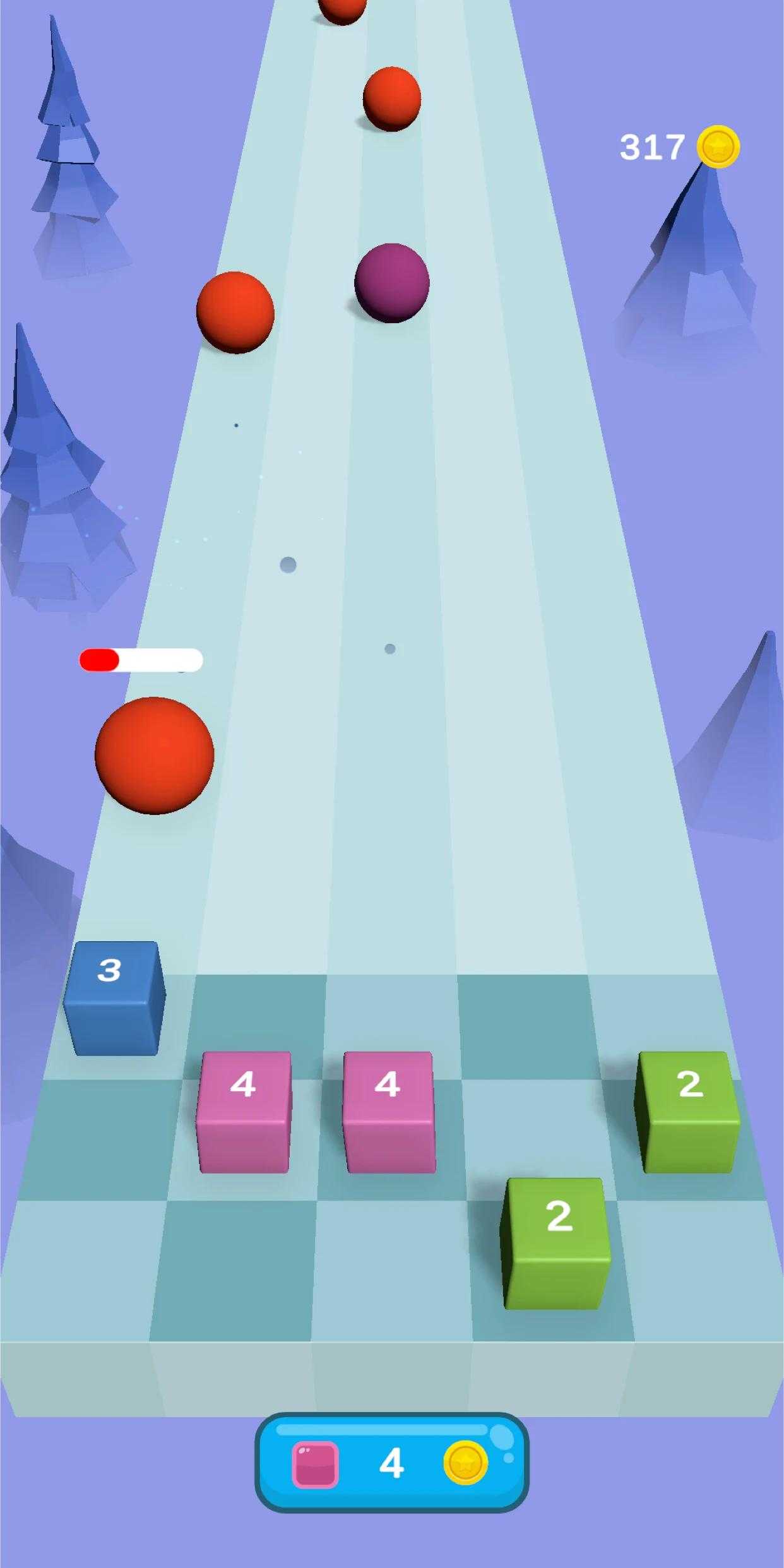Select the blue cube numbered 3
Viewport: 784px width, 1568px height.
click(114, 998)
